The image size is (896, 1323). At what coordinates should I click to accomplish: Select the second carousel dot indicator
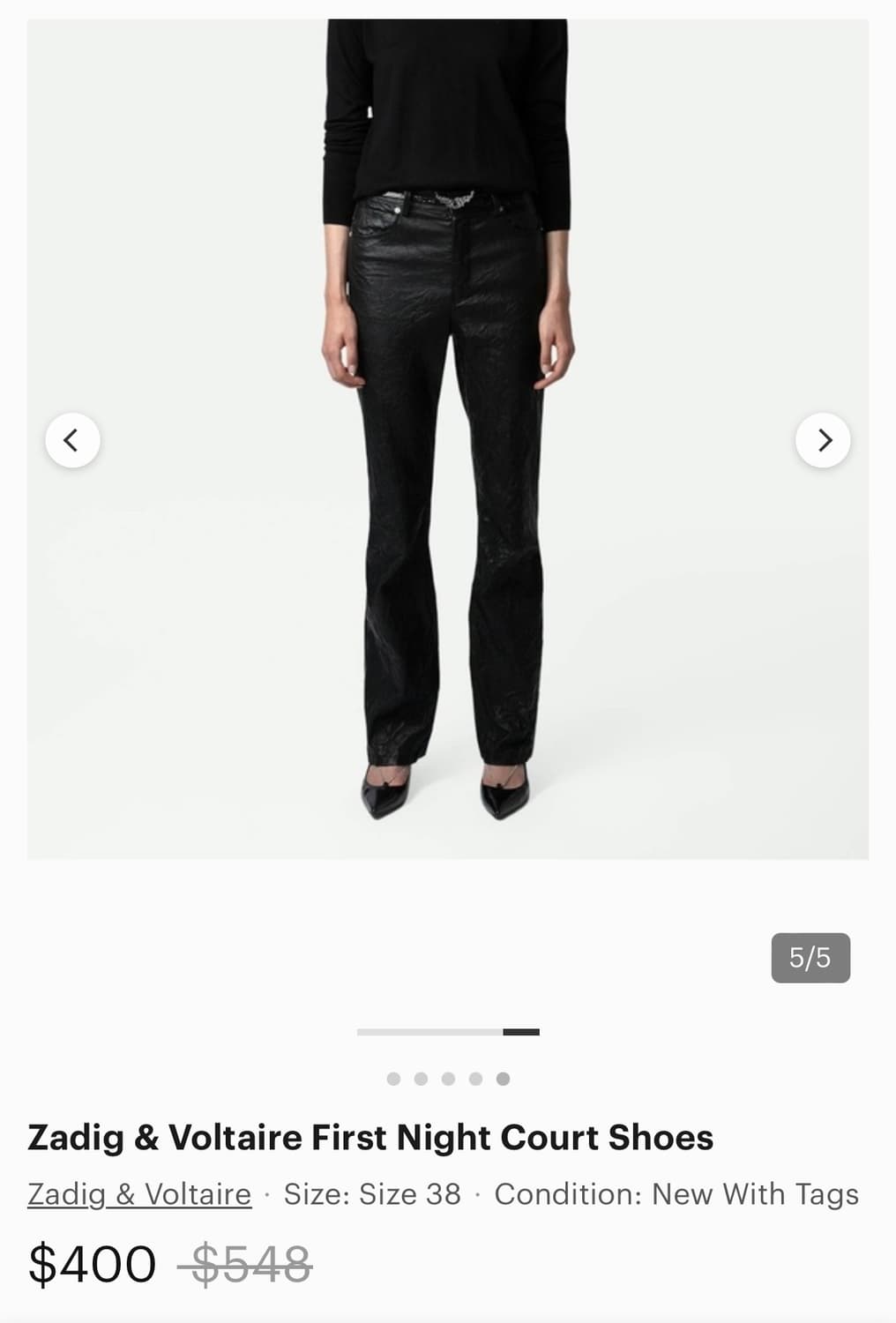[419, 1077]
